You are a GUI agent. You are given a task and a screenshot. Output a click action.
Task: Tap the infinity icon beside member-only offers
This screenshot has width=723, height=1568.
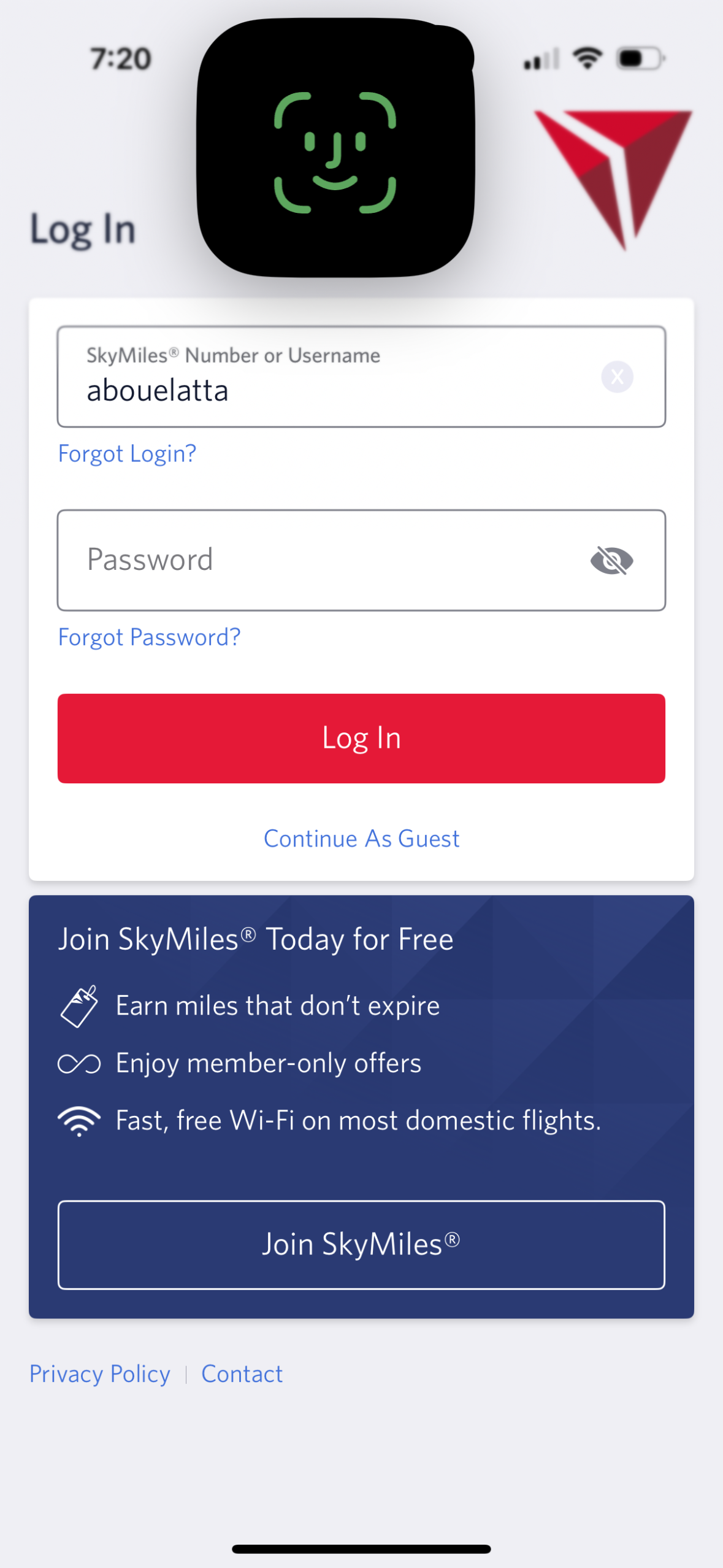click(80, 1063)
